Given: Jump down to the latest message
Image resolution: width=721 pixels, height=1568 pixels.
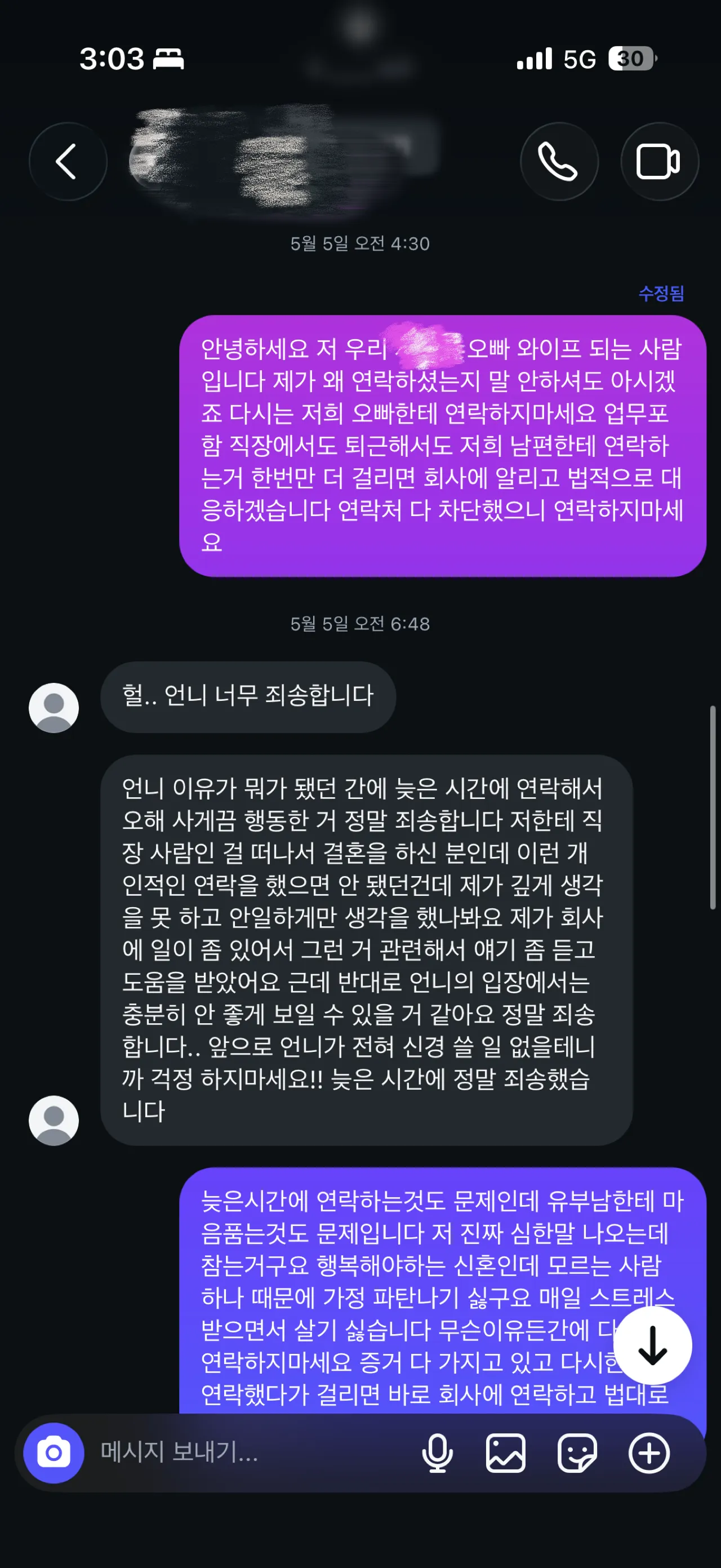Looking at the screenshot, I should pos(653,1346).
